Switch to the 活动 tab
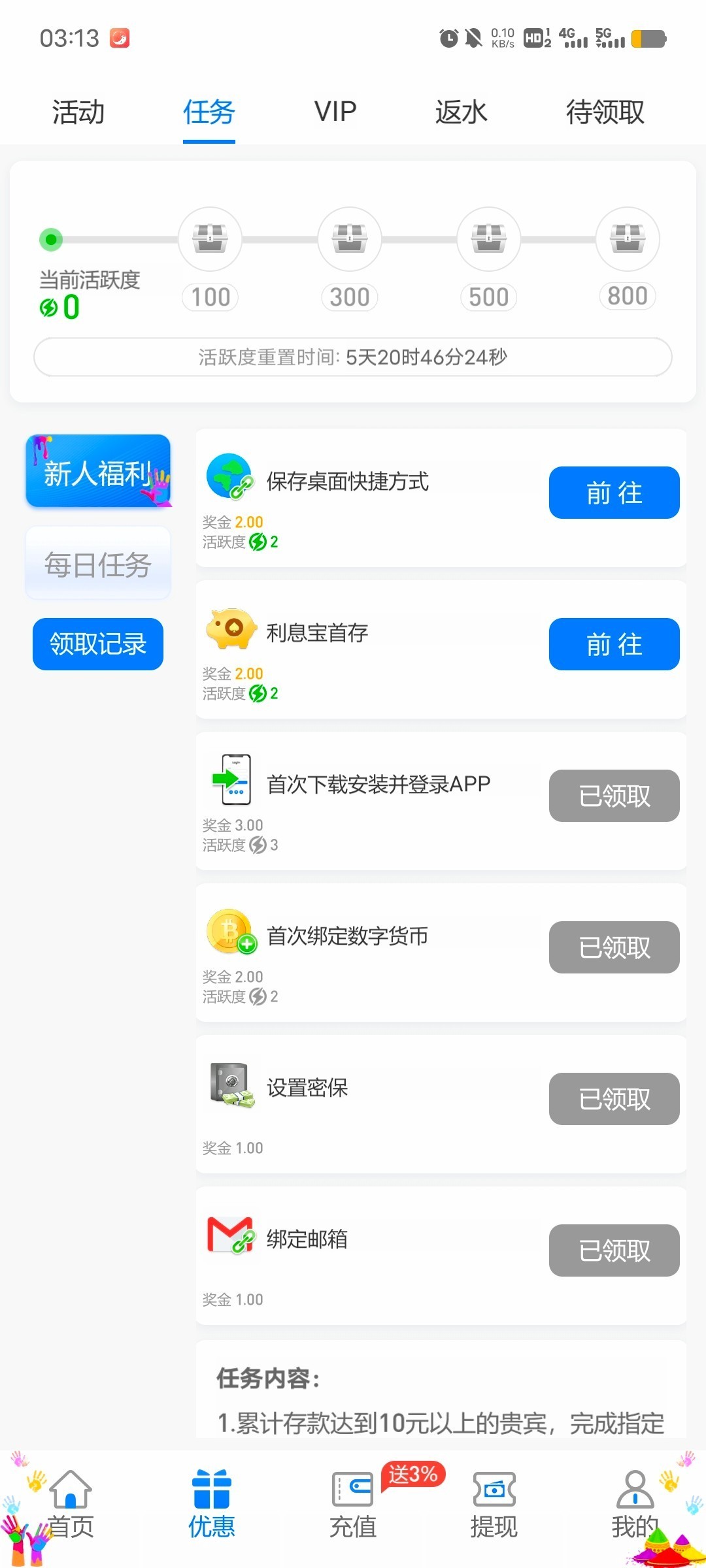 tap(78, 112)
